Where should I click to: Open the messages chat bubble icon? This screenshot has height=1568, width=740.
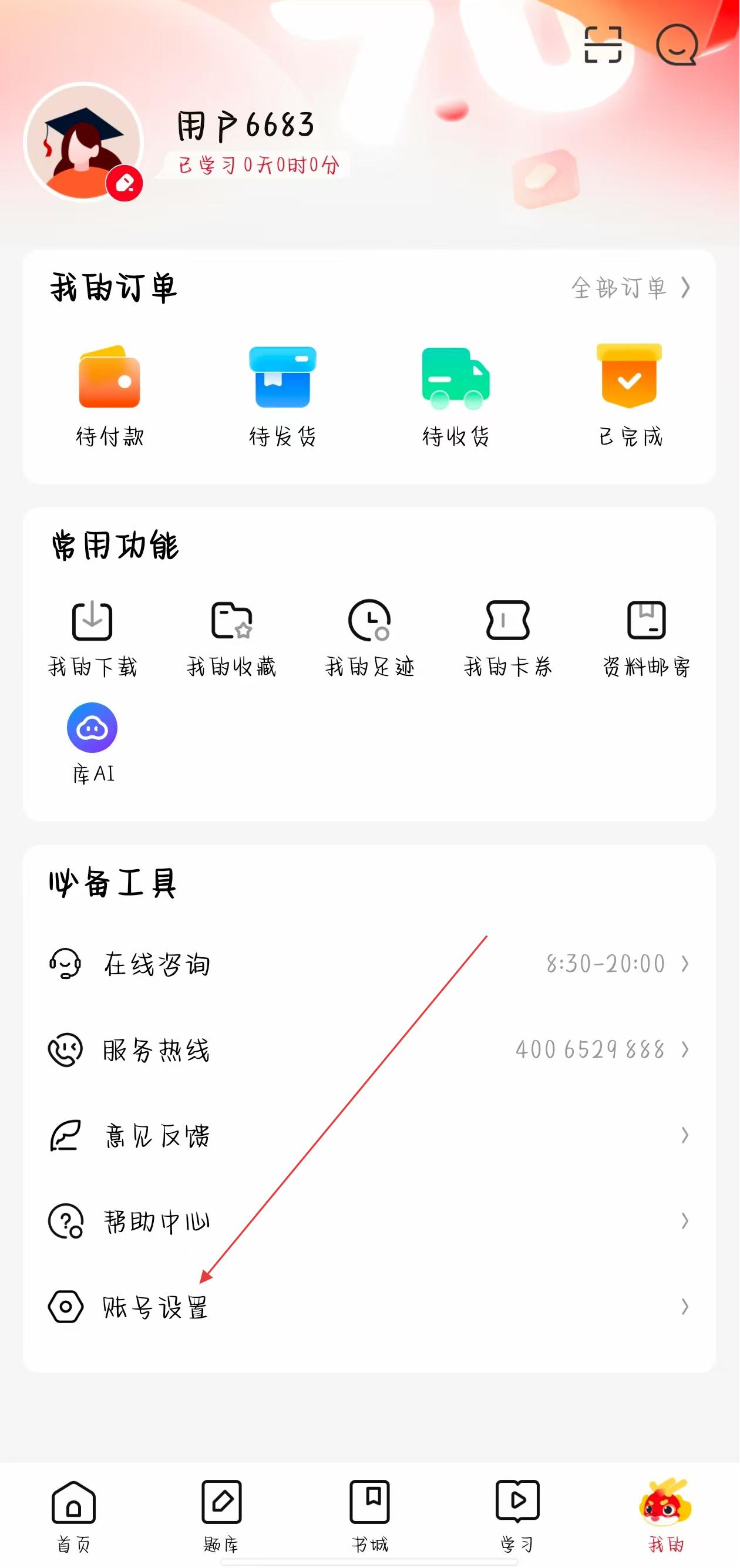click(676, 45)
